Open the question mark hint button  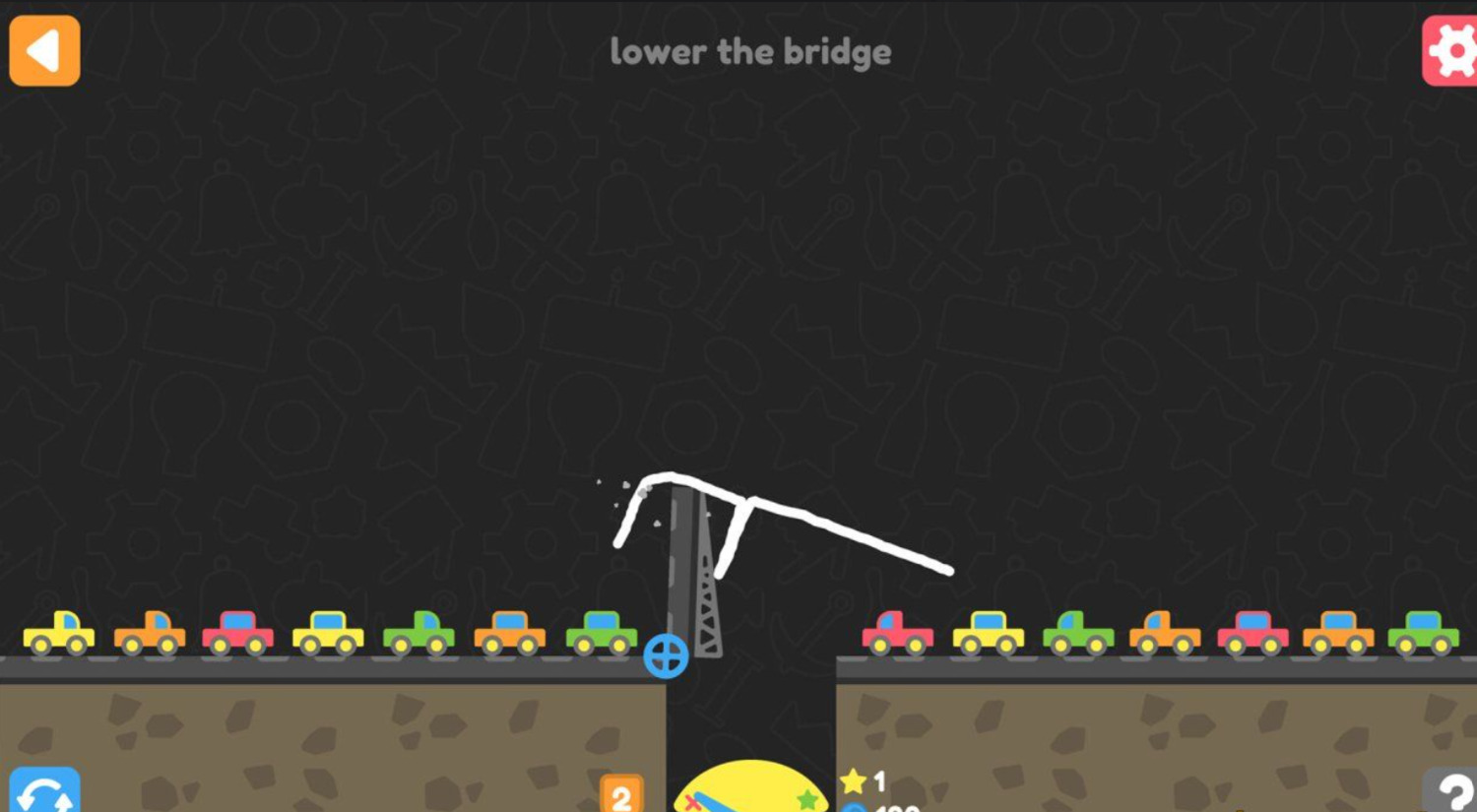1452,792
